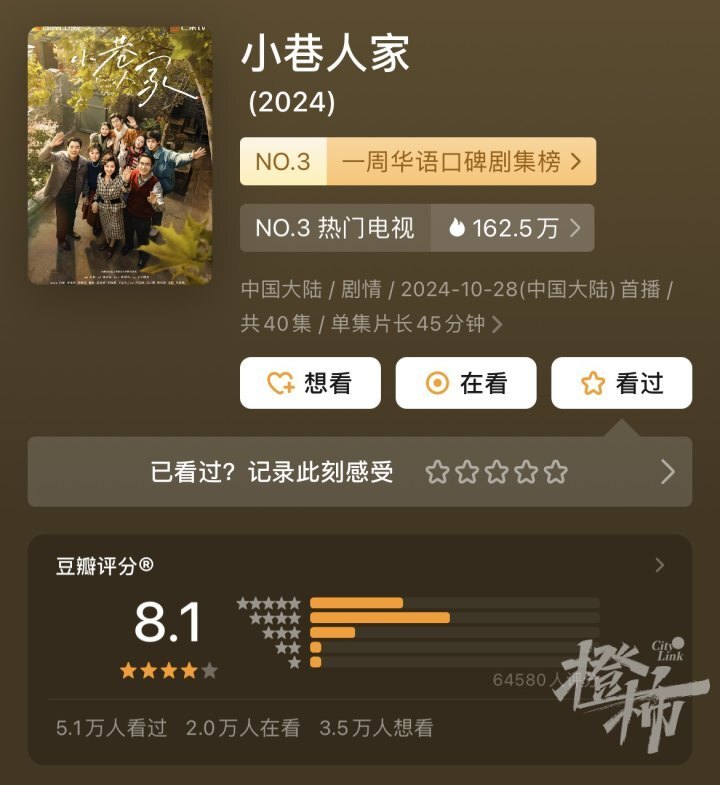Image resolution: width=720 pixels, height=785 pixels.
Task: Open the 记录此刻感受 review prompt
Action: pos(360,472)
